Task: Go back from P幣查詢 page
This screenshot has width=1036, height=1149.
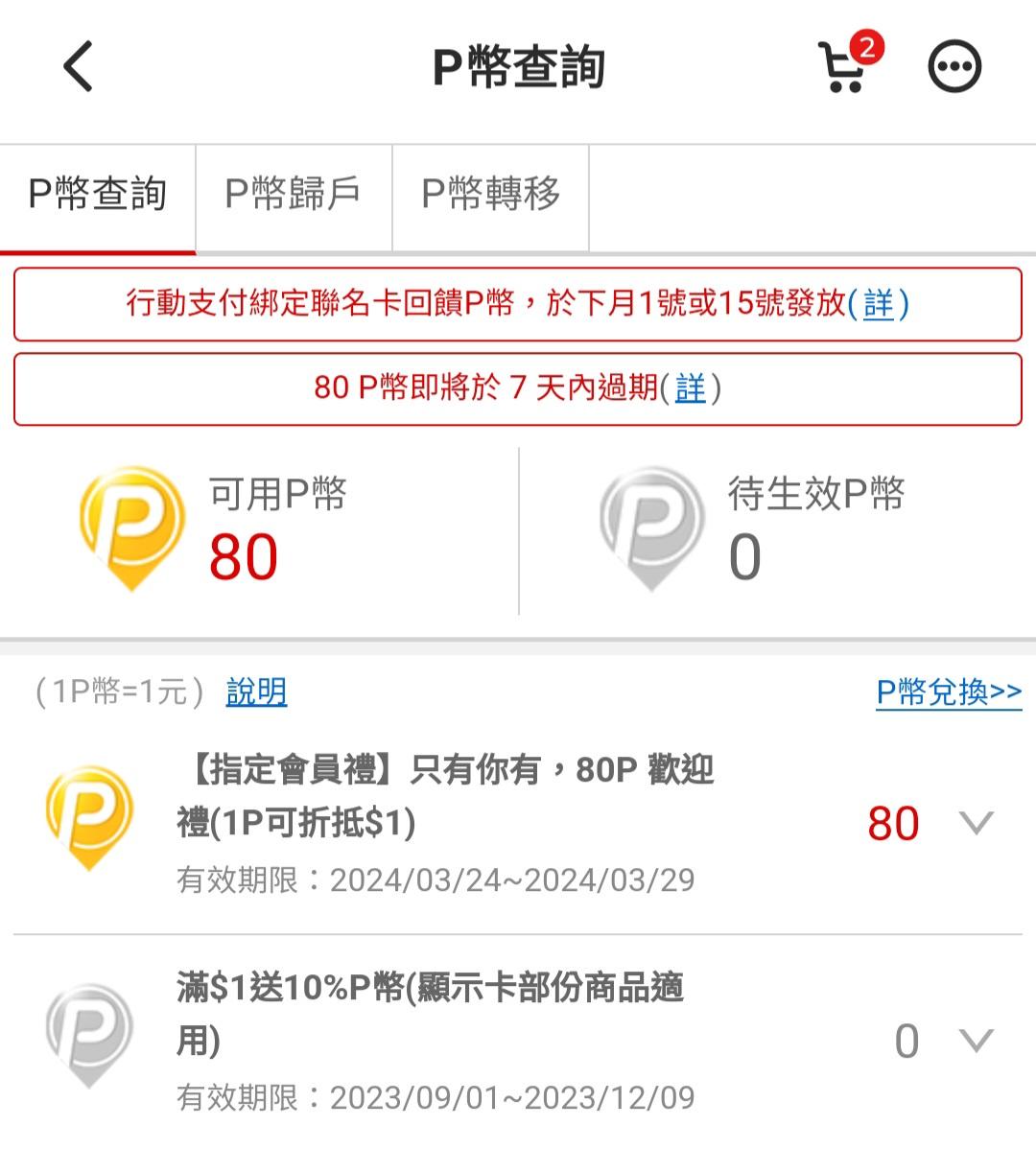Action: coord(78,67)
